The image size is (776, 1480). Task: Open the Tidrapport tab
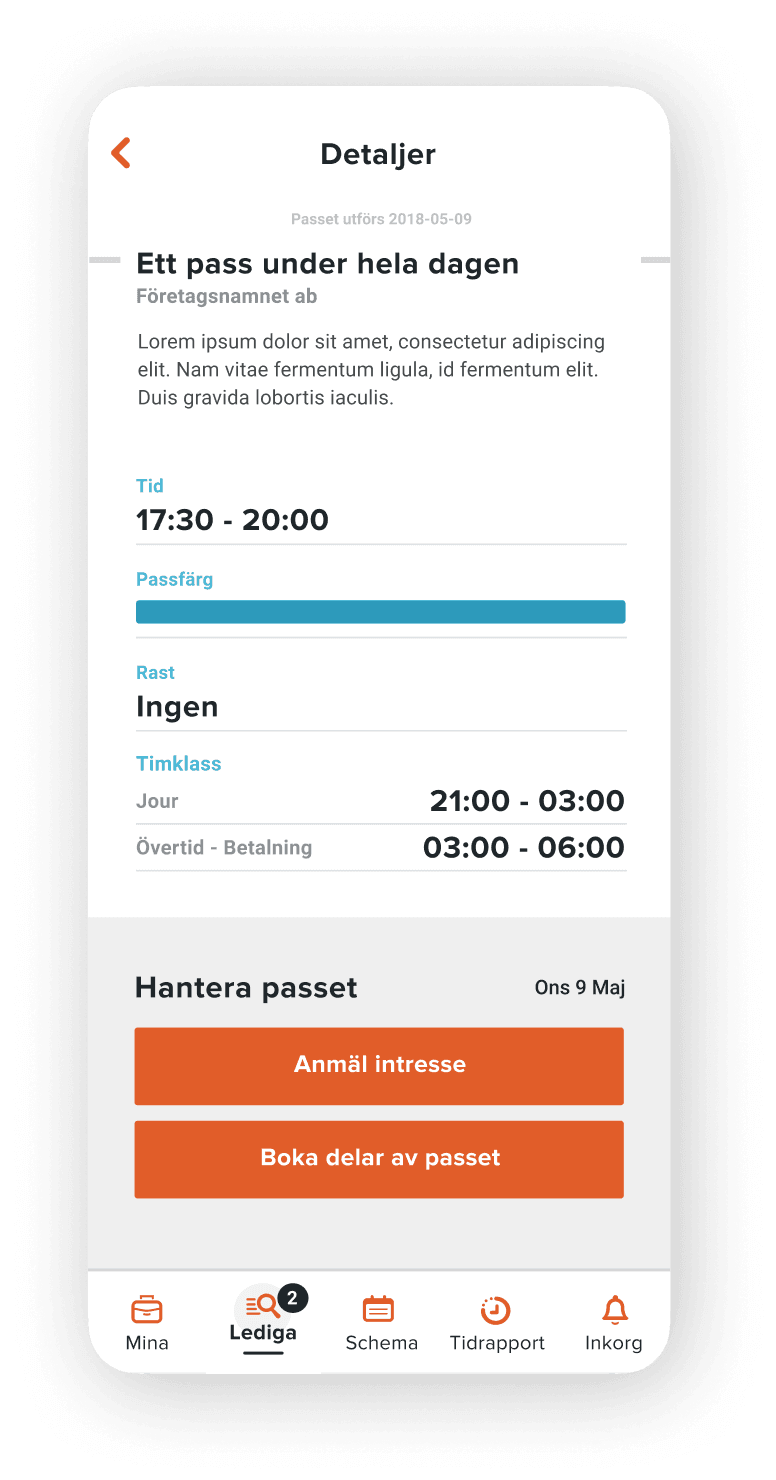pos(497,1322)
